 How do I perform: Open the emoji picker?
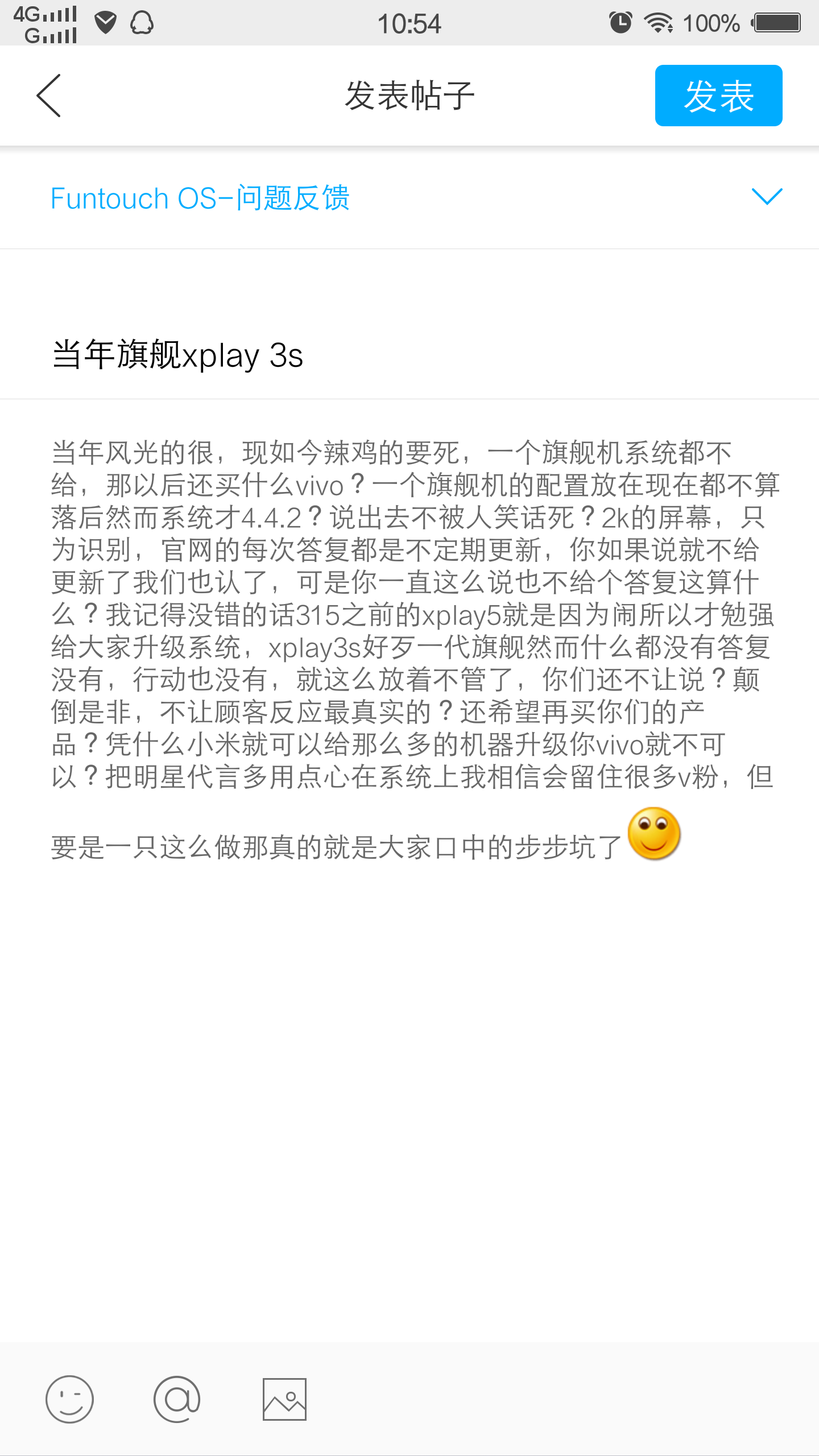pyautogui.click(x=69, y=1399)
